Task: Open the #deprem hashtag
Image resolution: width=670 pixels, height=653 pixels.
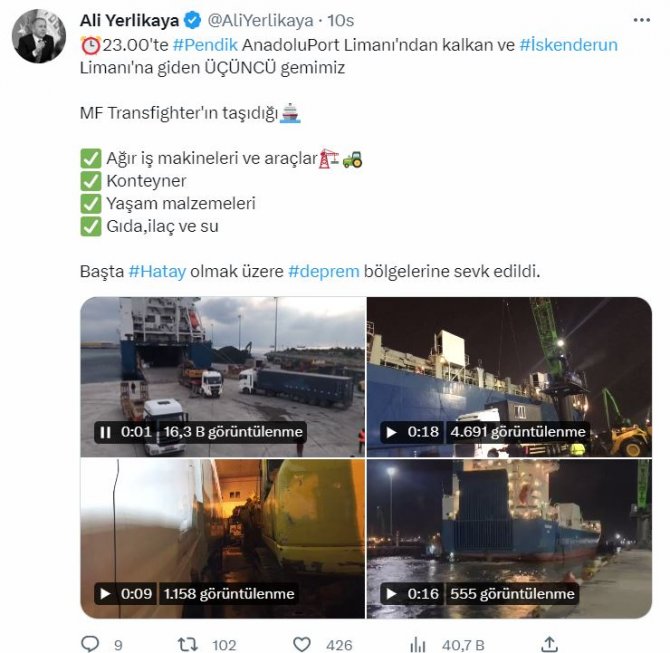Action: [323, 272]
